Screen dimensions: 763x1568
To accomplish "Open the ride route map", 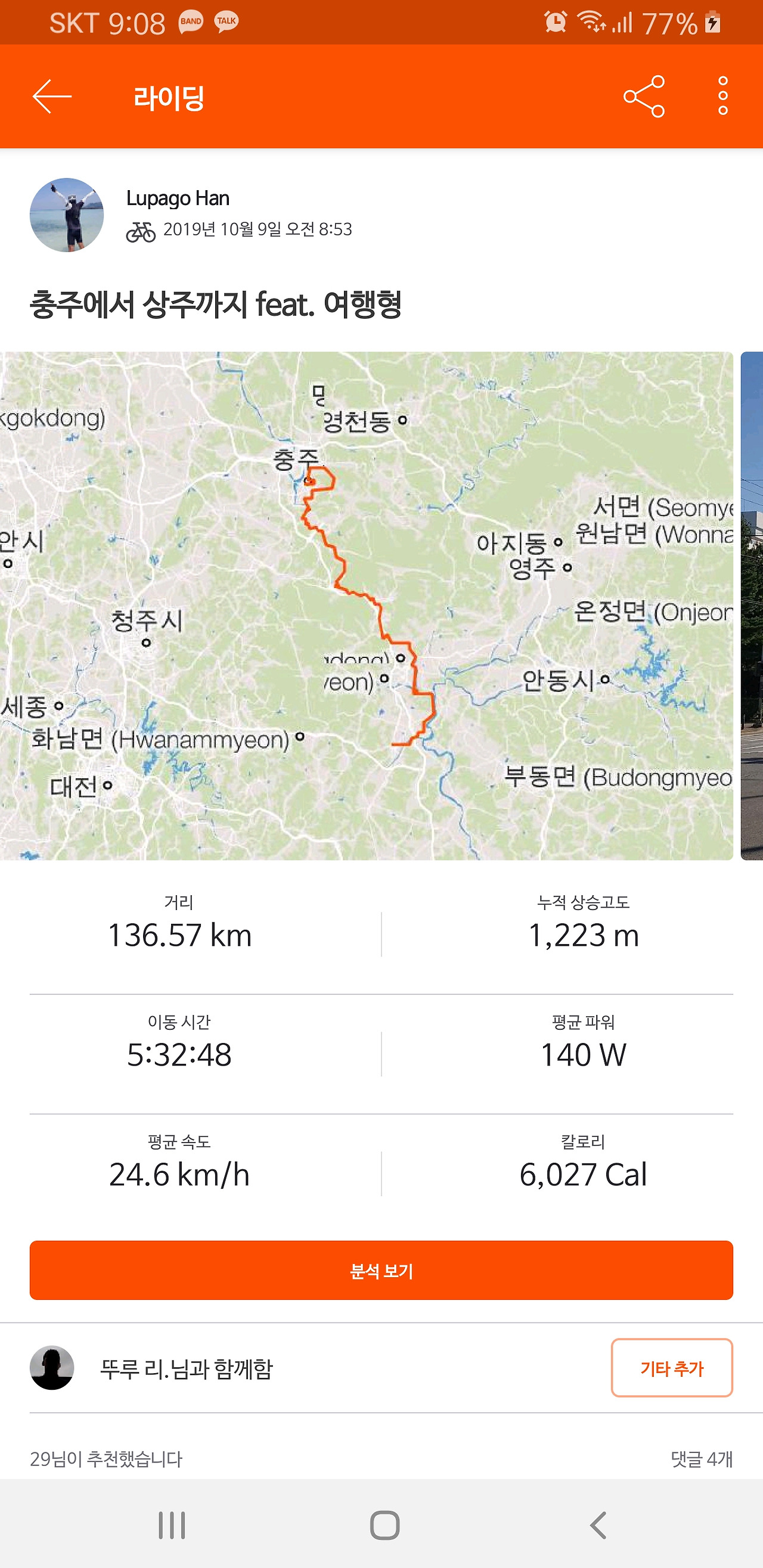I will pyautogui.click(x=366, y=605).
